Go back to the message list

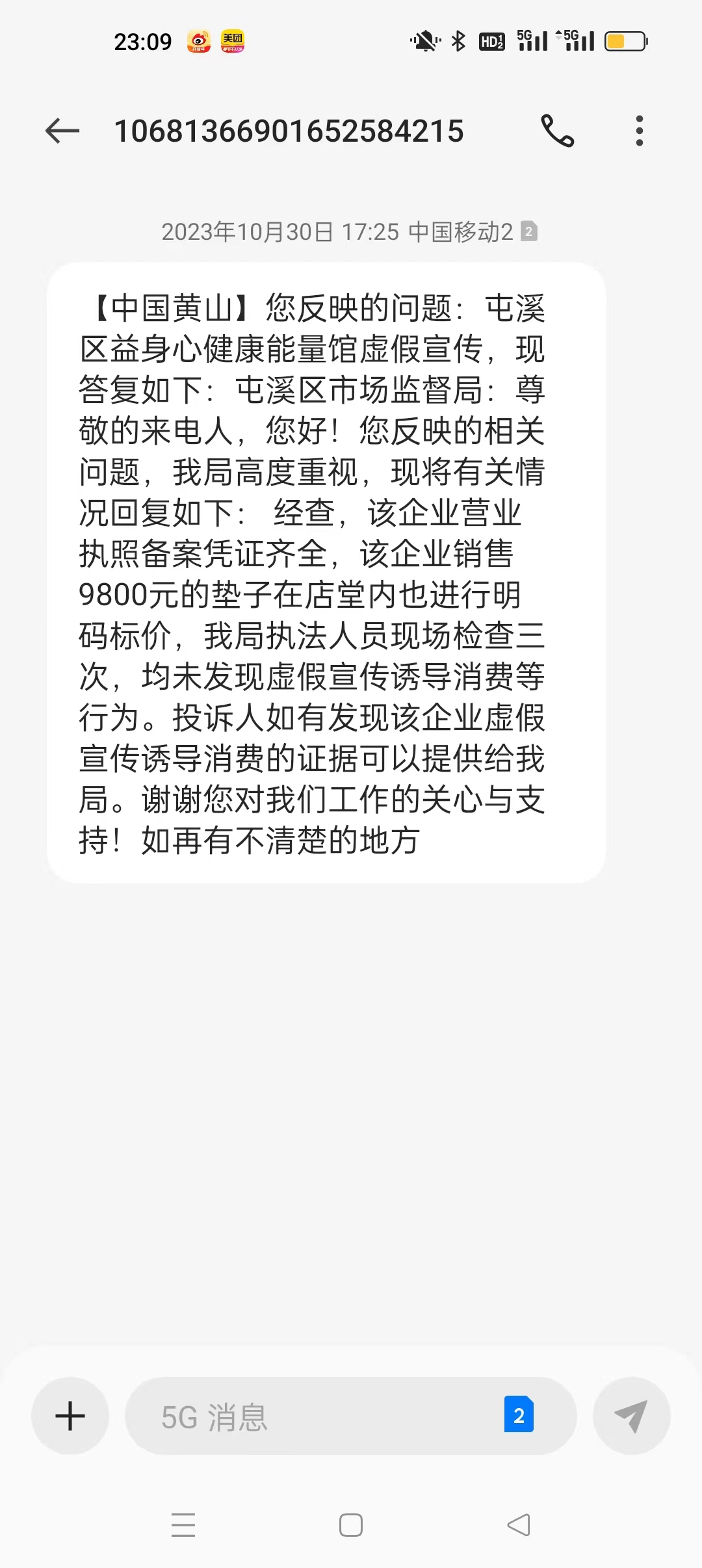[x=62, y=131]
